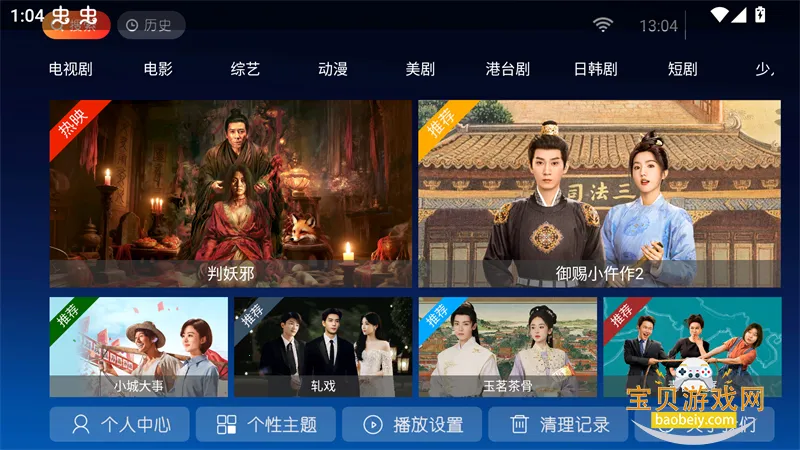The width and height of the screenshot is (800, 450).
Task: Open 个人中心 personal center
Action: (119, 424)
